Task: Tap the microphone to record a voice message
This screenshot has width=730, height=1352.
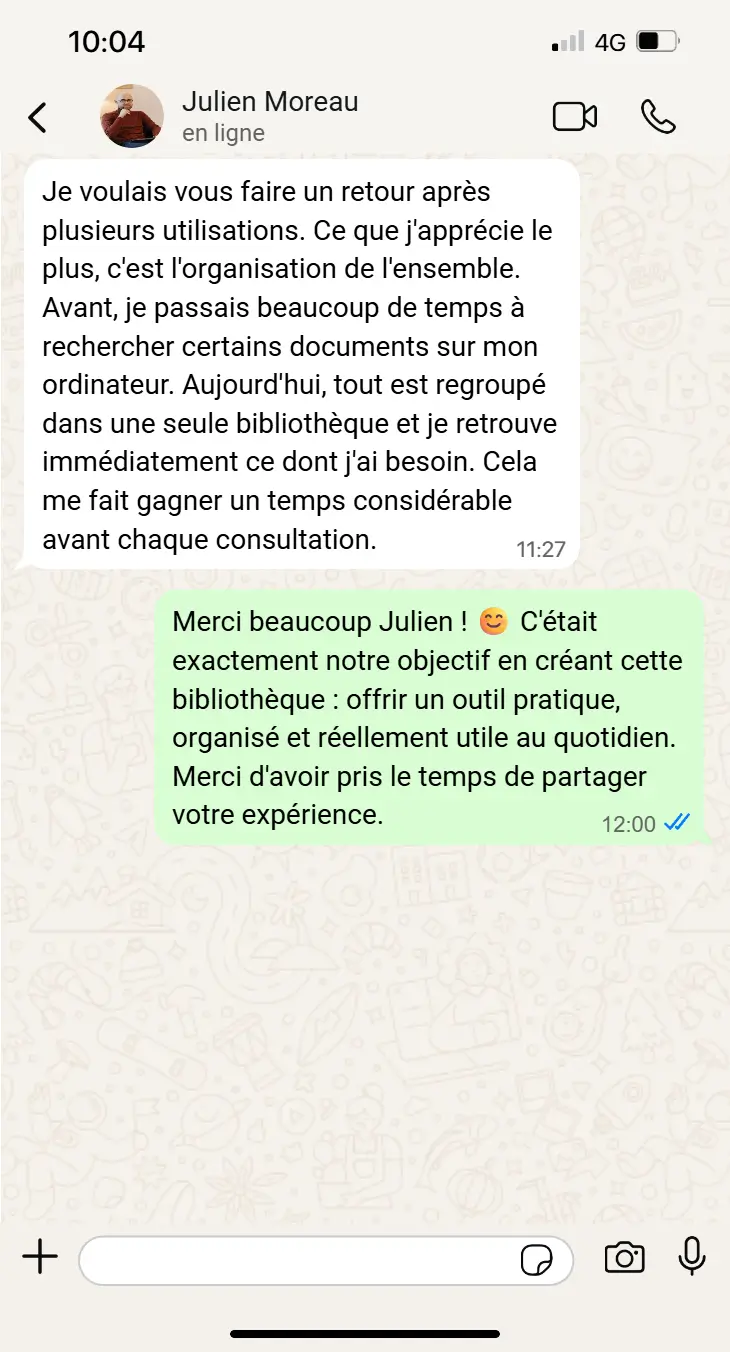Action: (x=692, y=1257)
